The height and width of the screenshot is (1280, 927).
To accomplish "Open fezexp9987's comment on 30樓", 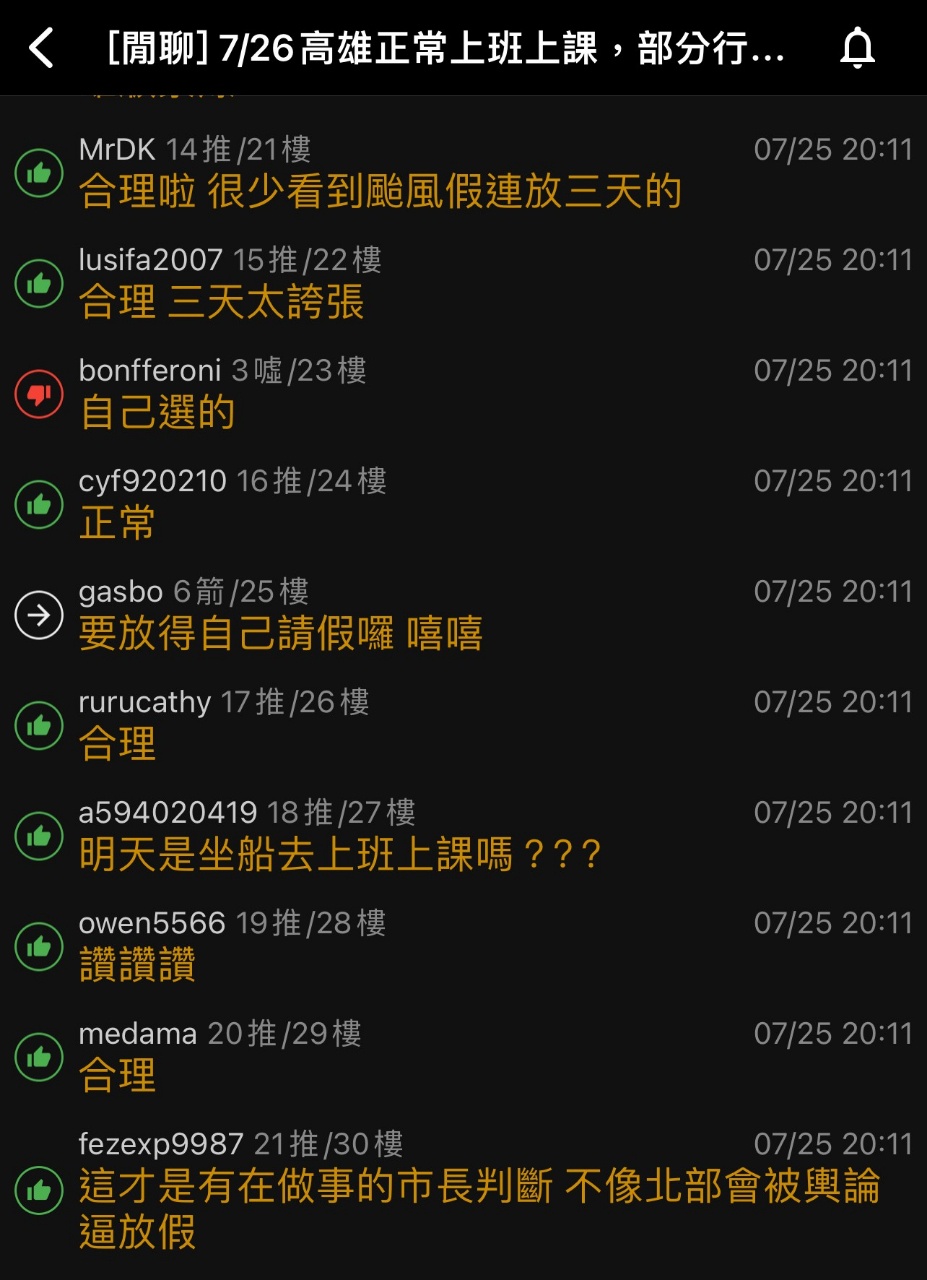I will tap(478, 1207).
